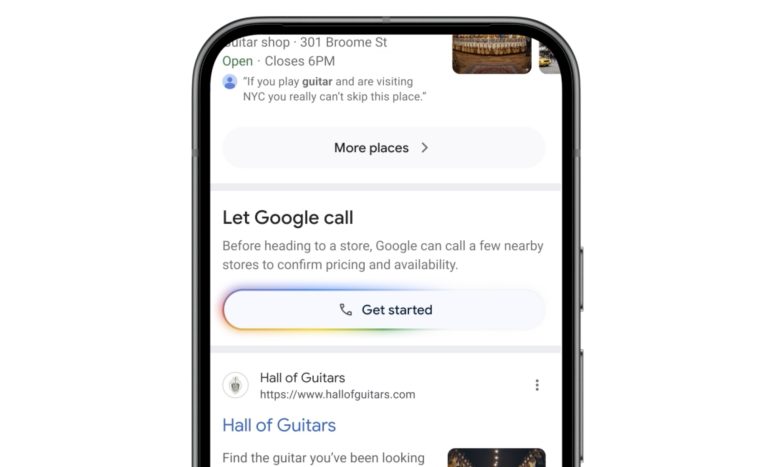Open the overflow menu for the Hall of Guitars result
This screenshot has width=768, height=467.
click(x=537, y=385)
